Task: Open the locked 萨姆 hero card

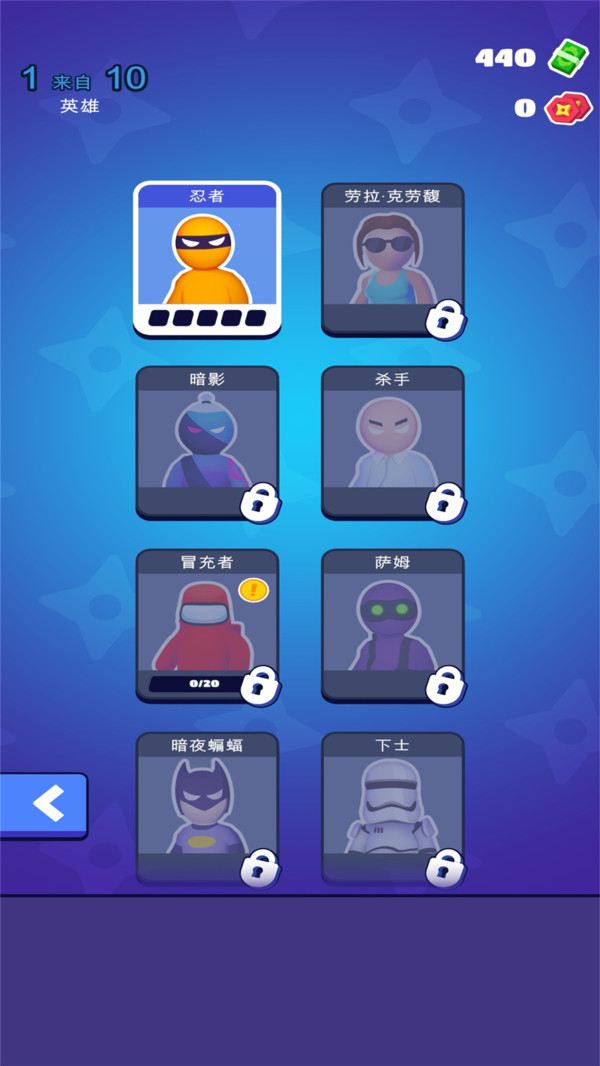Action: pos(392,625)
